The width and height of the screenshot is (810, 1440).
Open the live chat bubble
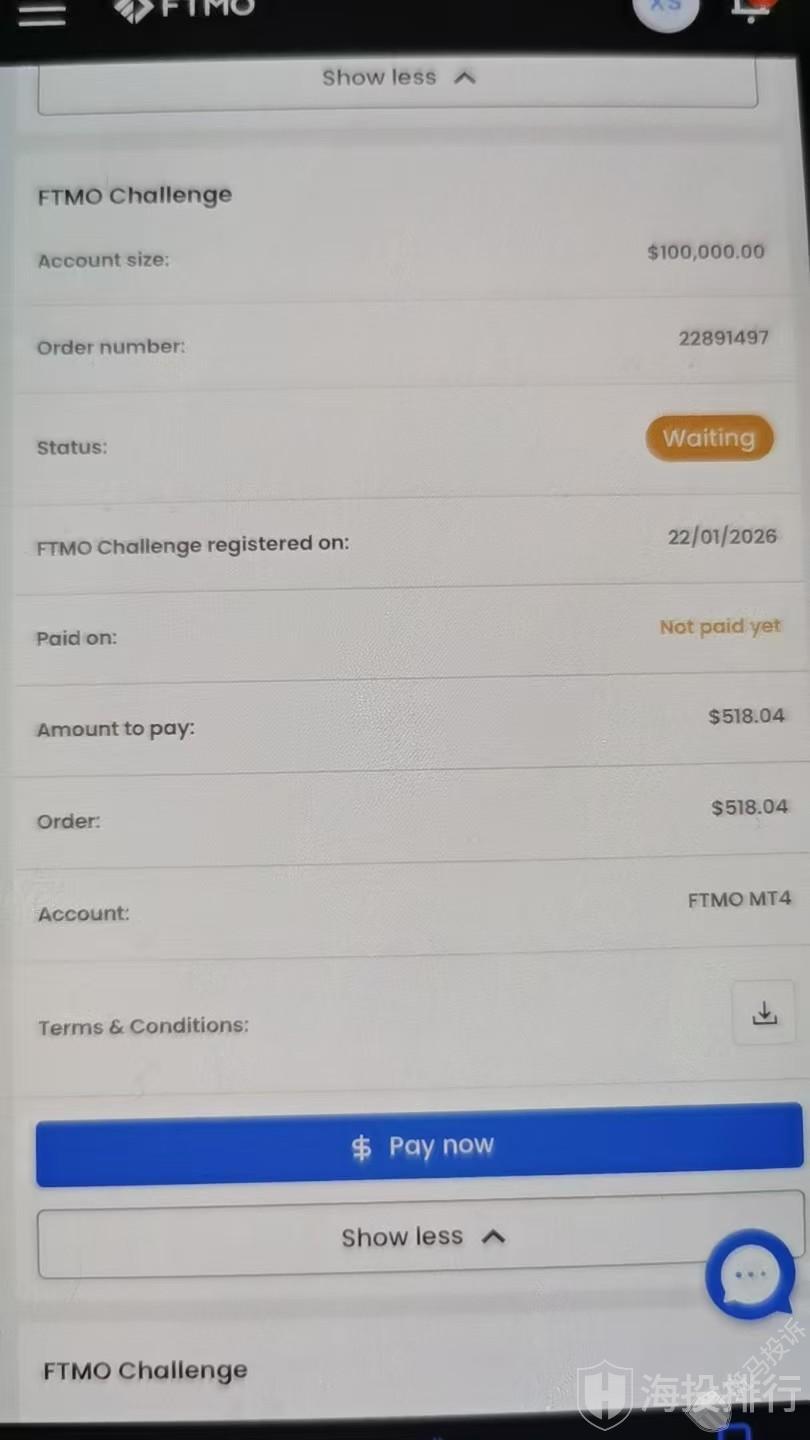click(750, 1274)
